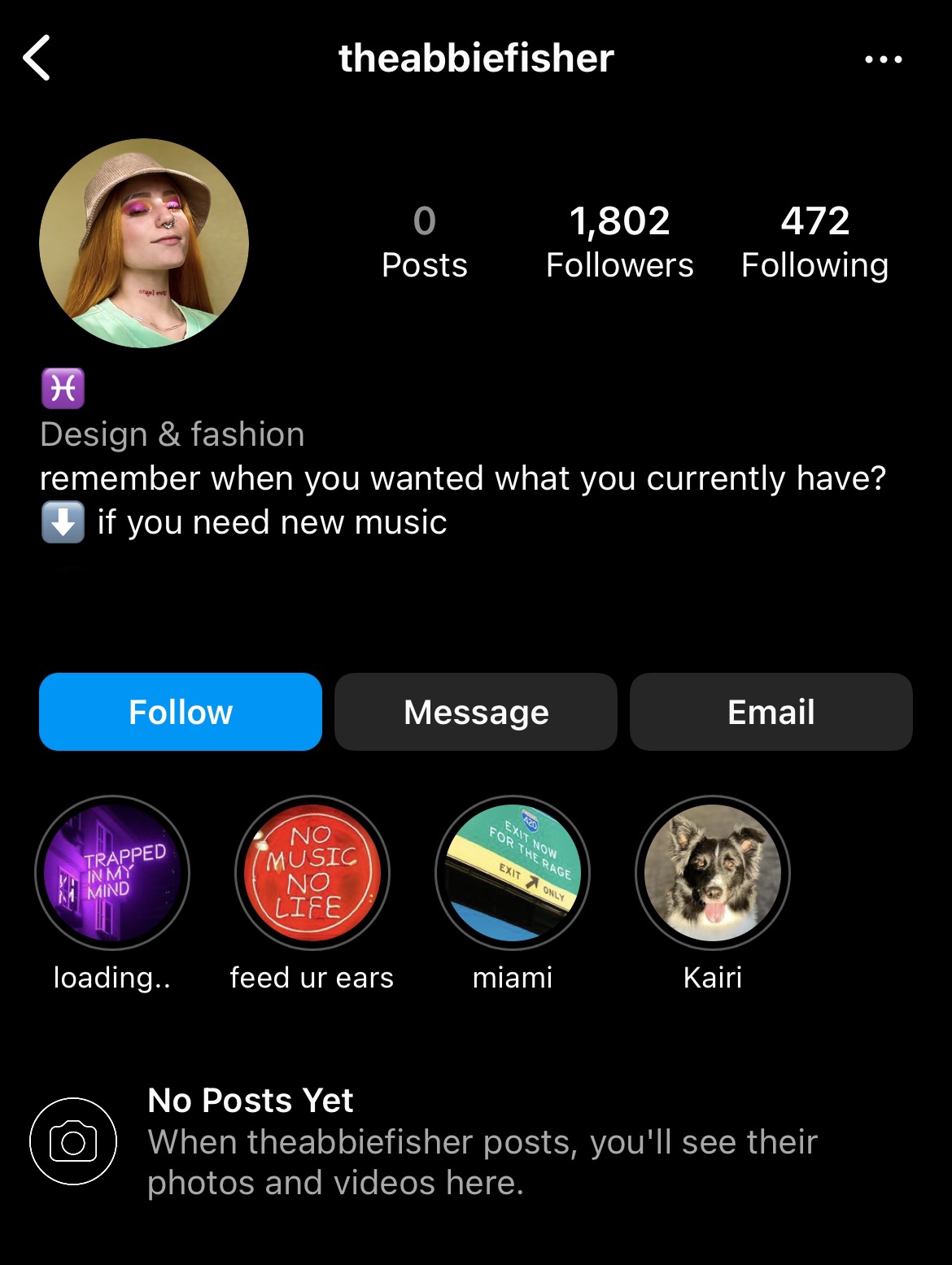Image resolution: width=952 pixels, height=1265 pixels.
Task: View the 'Kairi' dog highlight
Action: coord(713,873)
